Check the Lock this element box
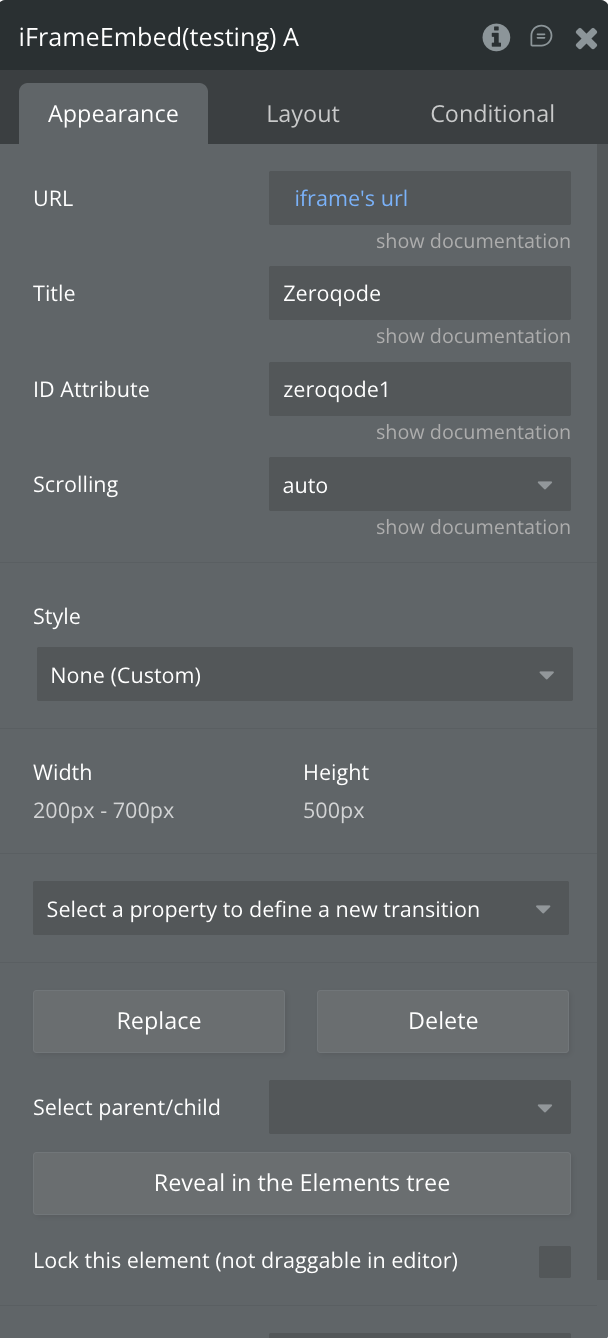 [554, 1261]
